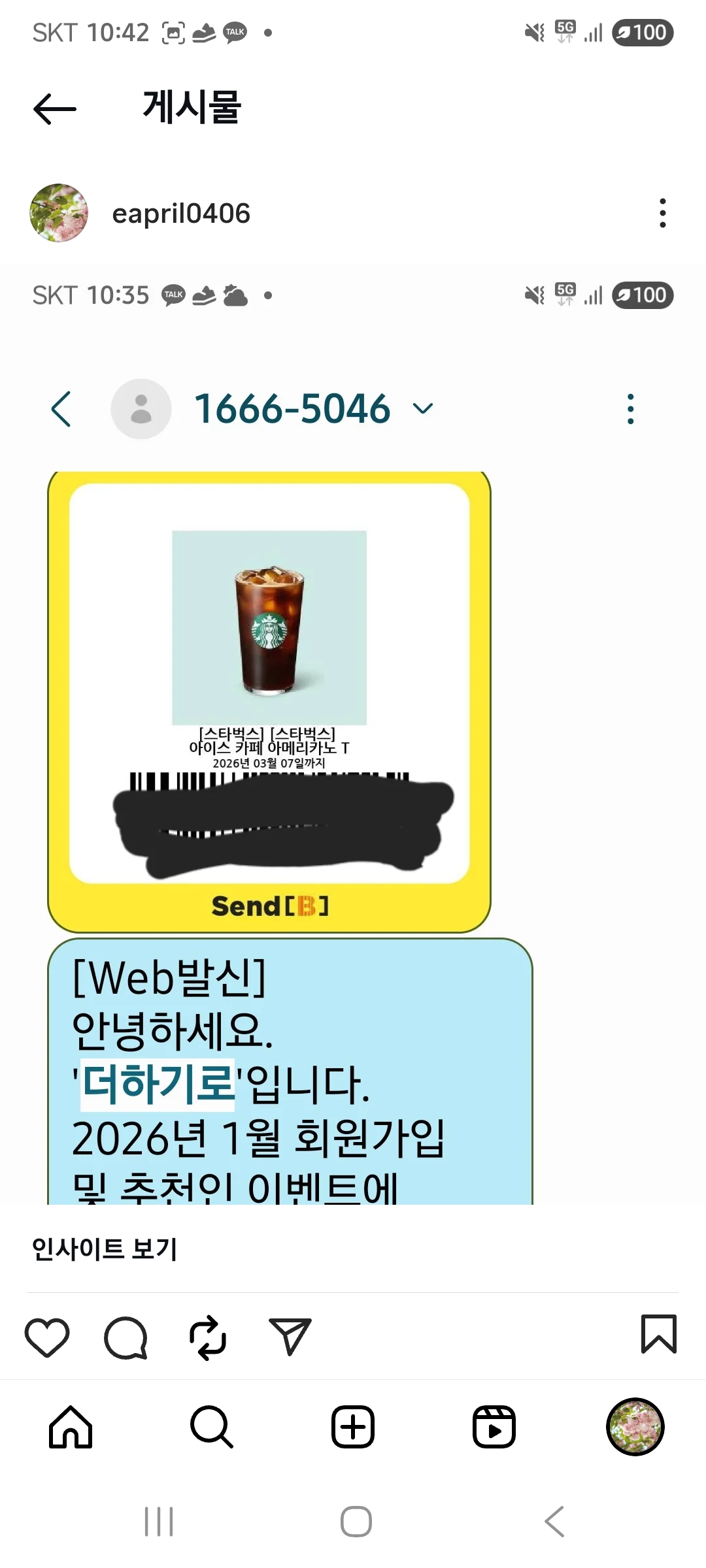Create a new post with plus tab
706x1568 pixels.
point(353,1427)
